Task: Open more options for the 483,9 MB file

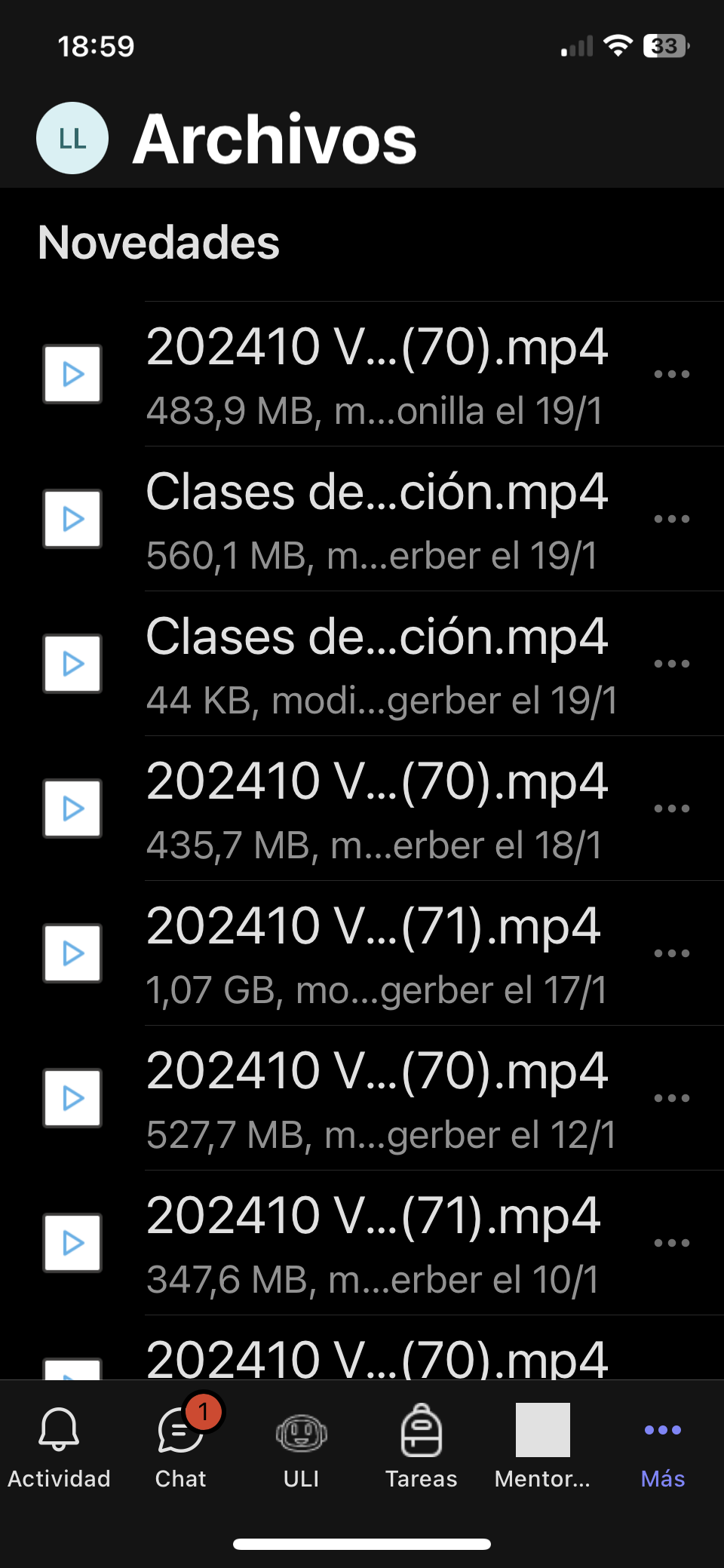Action: pyautogui.click(x=671, y=374)
